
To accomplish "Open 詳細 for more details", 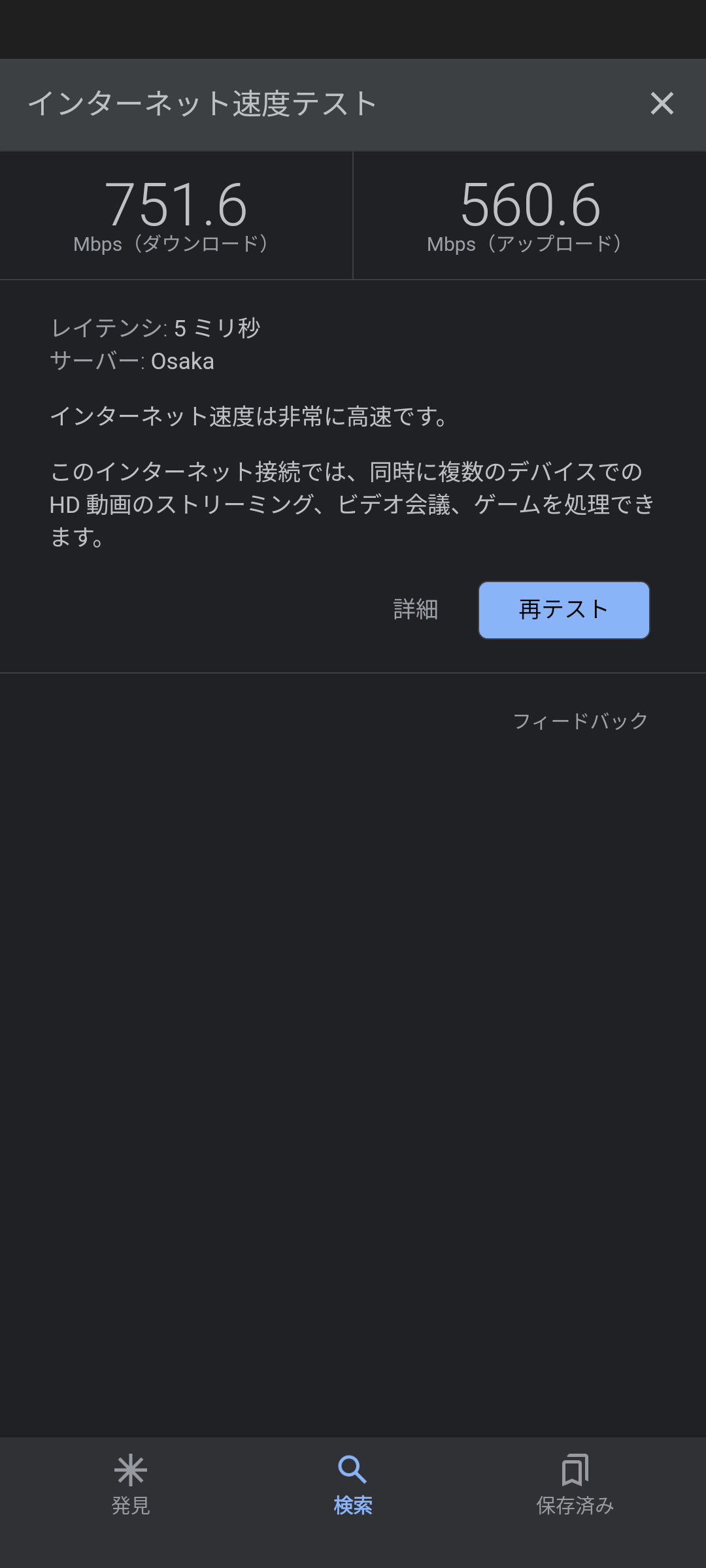I will coord(416,610).
